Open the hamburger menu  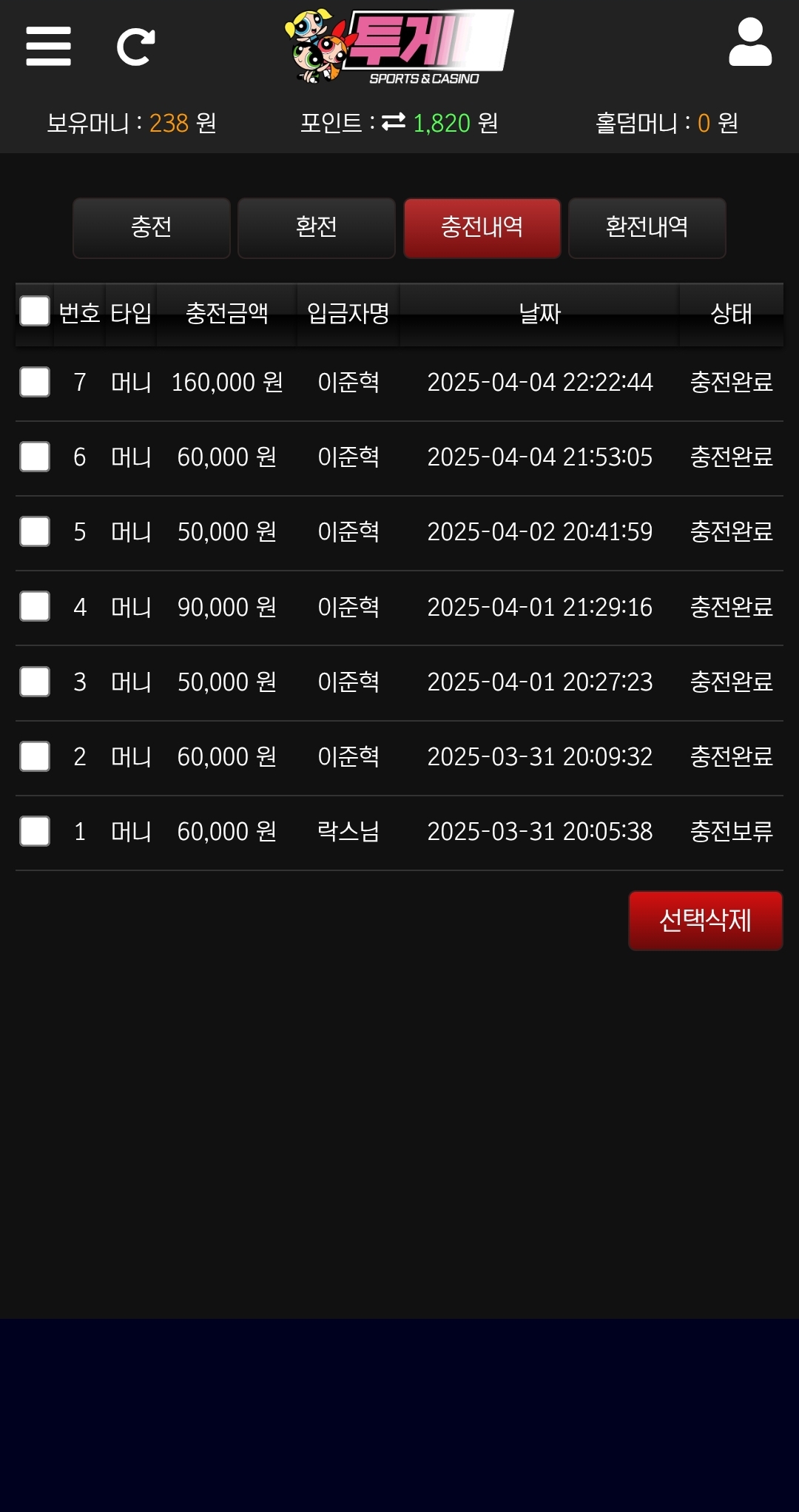48,46
